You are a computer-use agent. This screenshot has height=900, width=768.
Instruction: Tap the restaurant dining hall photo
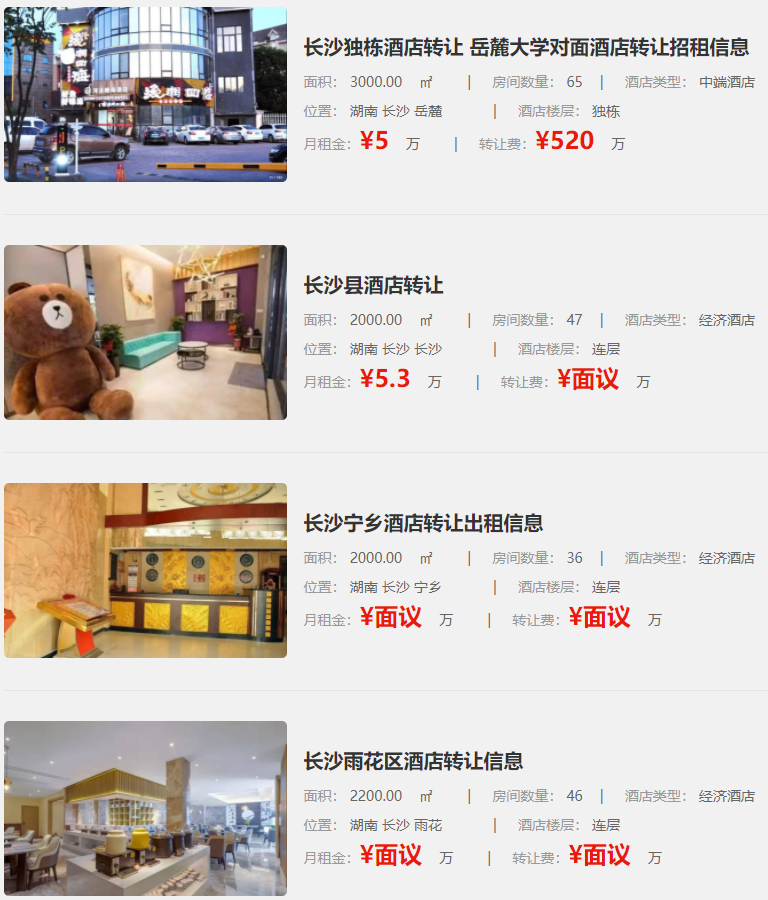tap(145, 808)
